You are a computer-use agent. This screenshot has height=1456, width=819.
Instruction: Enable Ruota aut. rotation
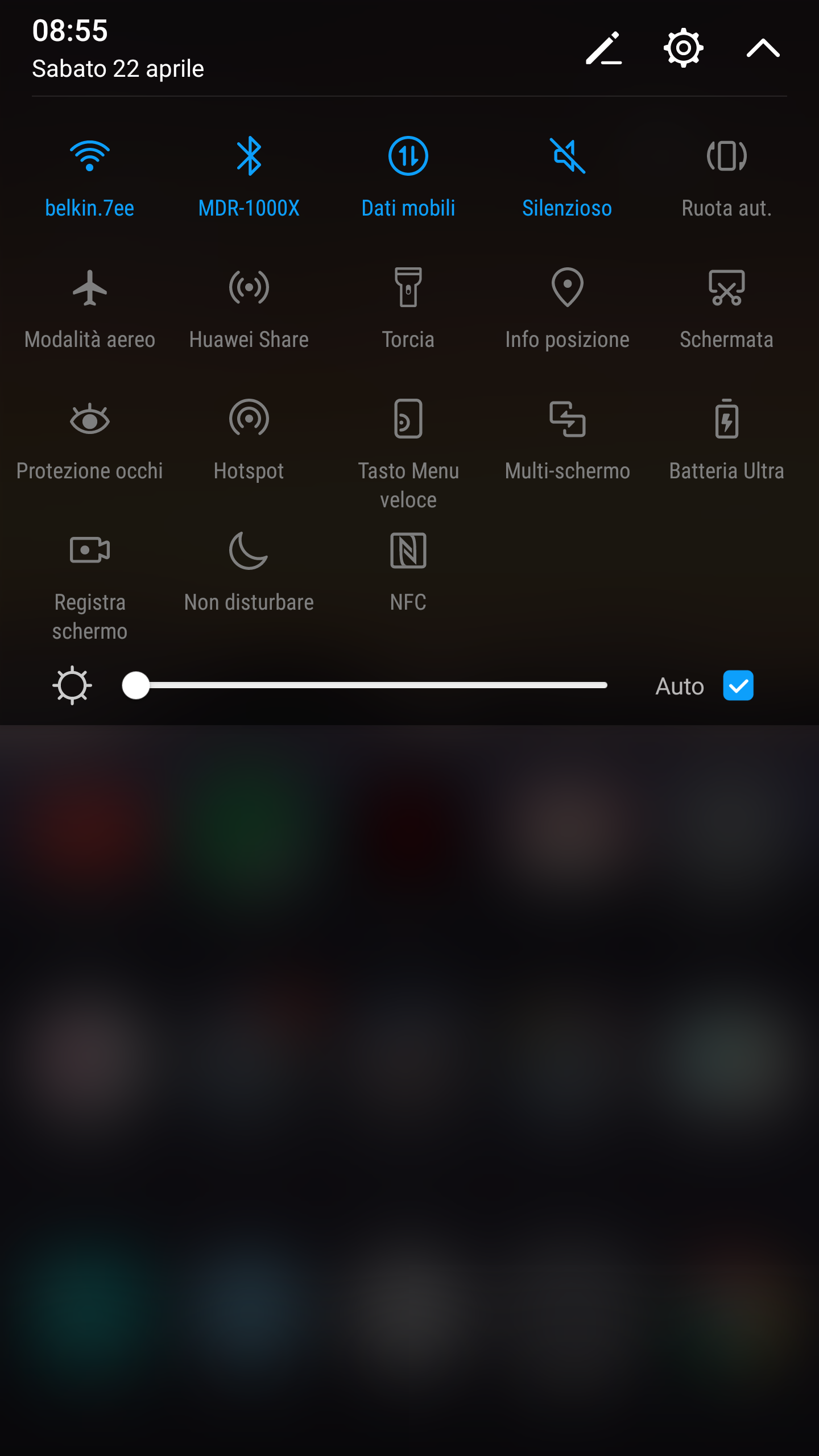[727, 177]
